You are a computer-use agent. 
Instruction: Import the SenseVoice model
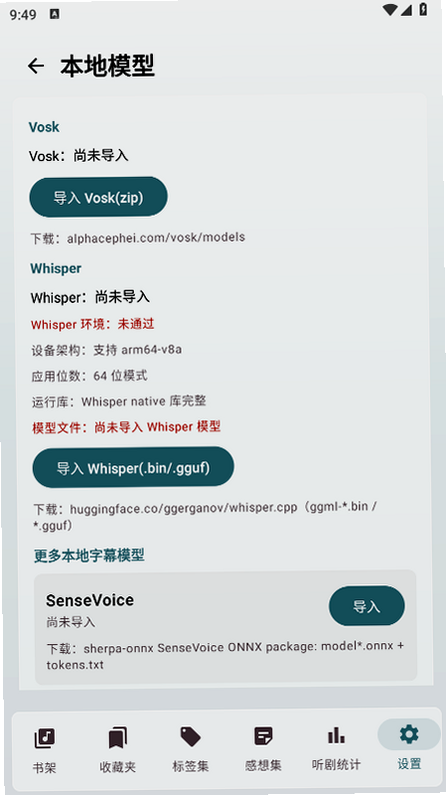[366, 606]
